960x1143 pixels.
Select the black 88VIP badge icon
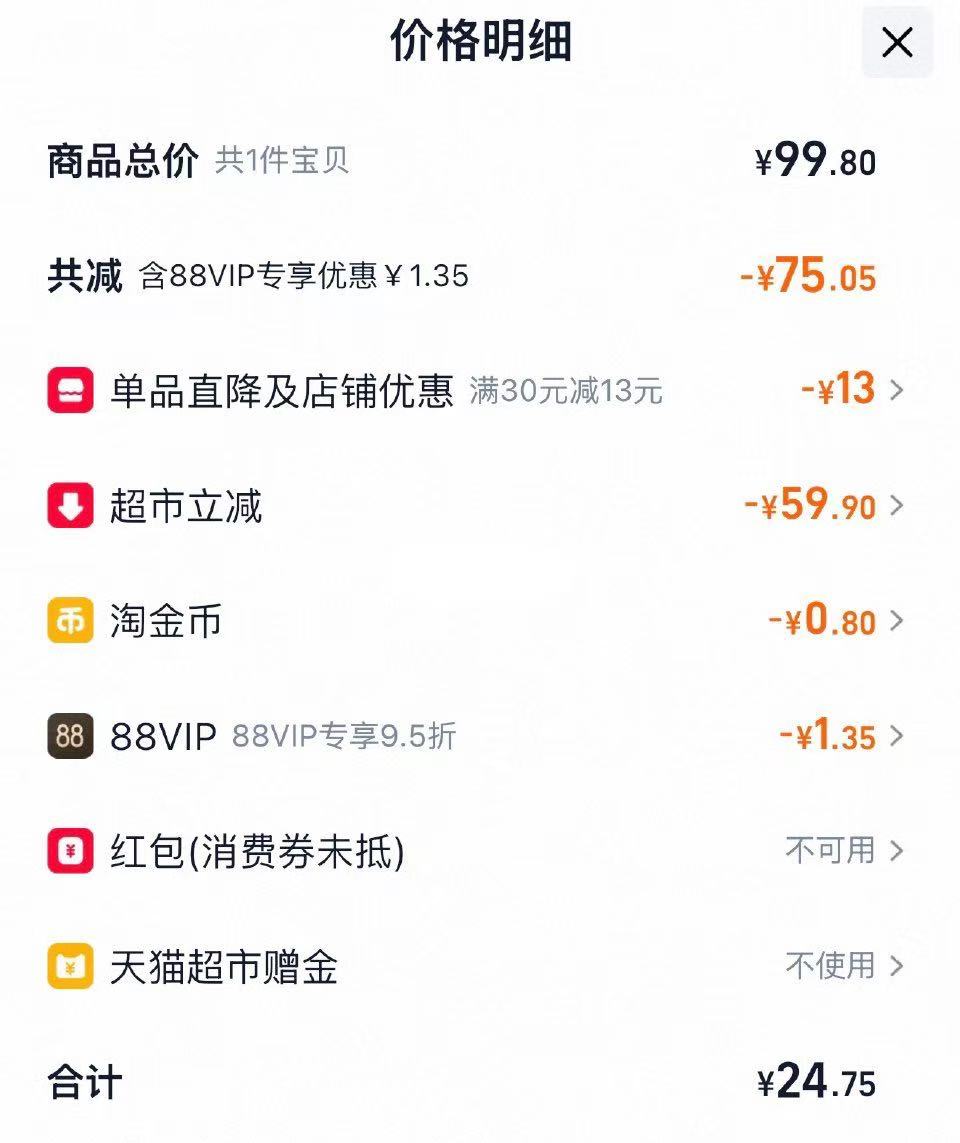[70, 736]
